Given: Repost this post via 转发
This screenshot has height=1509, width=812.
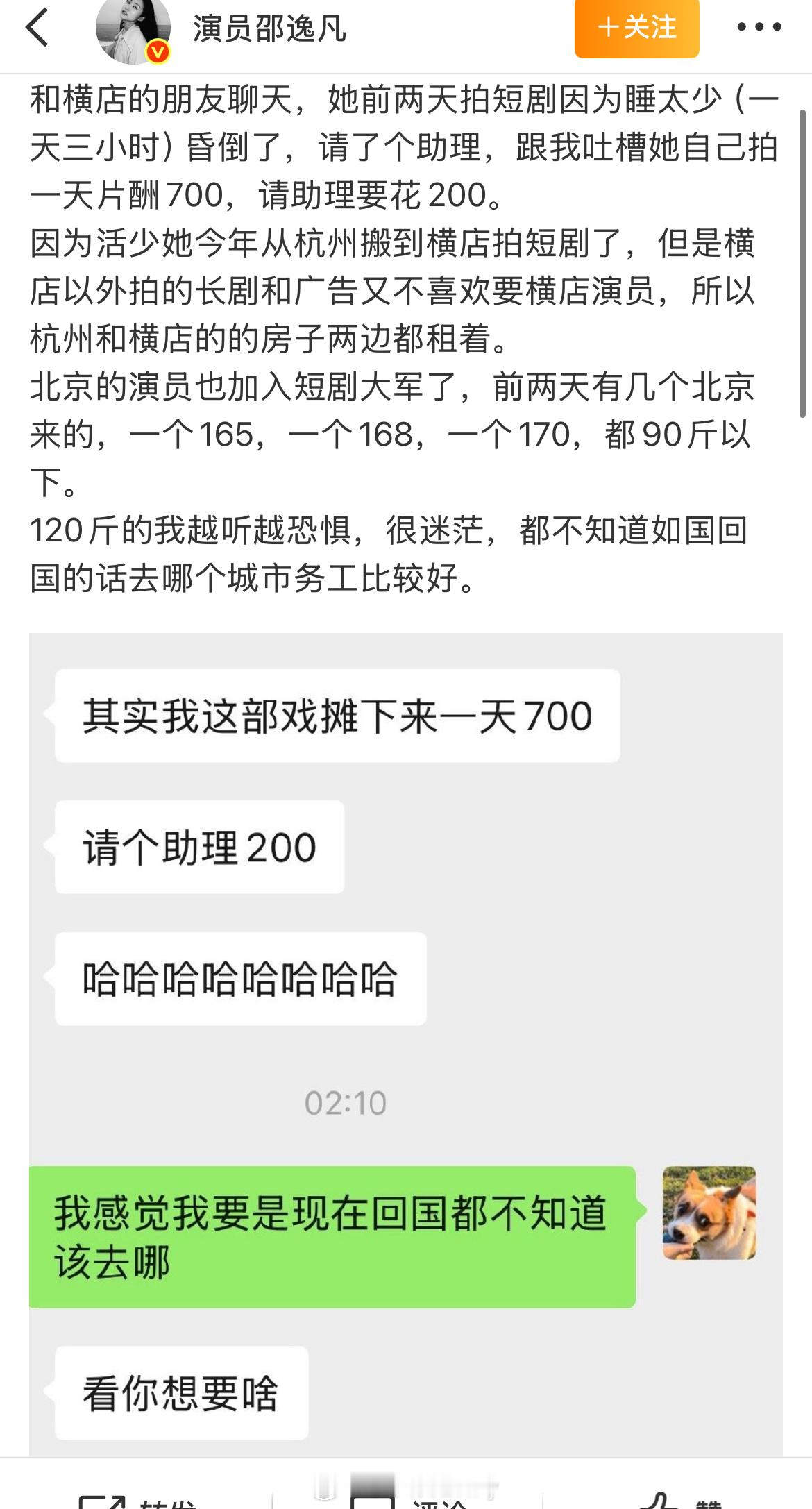Looking at the screenshot, I should pyautogui.click(x=139, y=1499).
